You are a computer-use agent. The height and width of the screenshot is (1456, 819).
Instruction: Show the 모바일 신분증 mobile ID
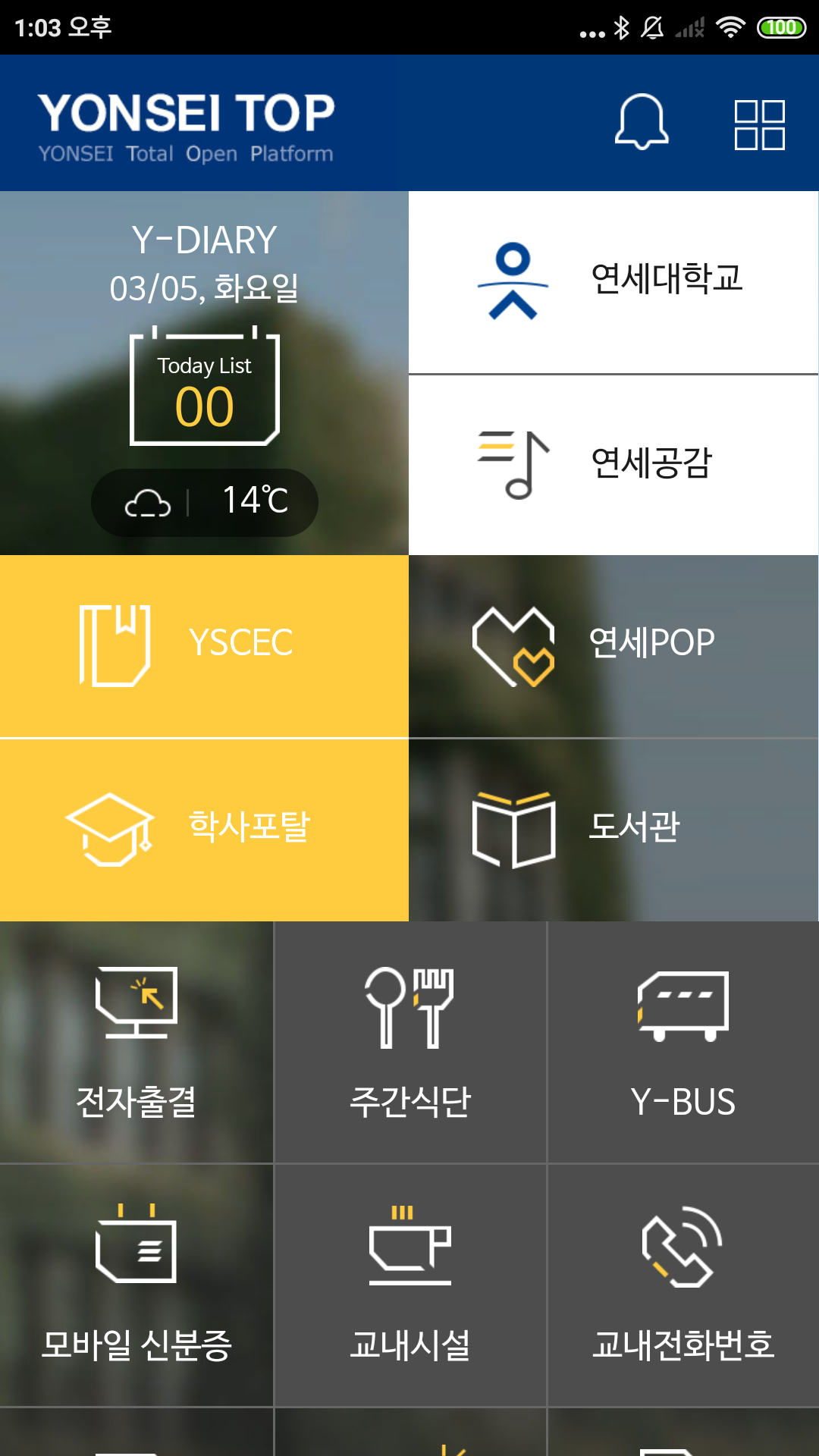136,1285
